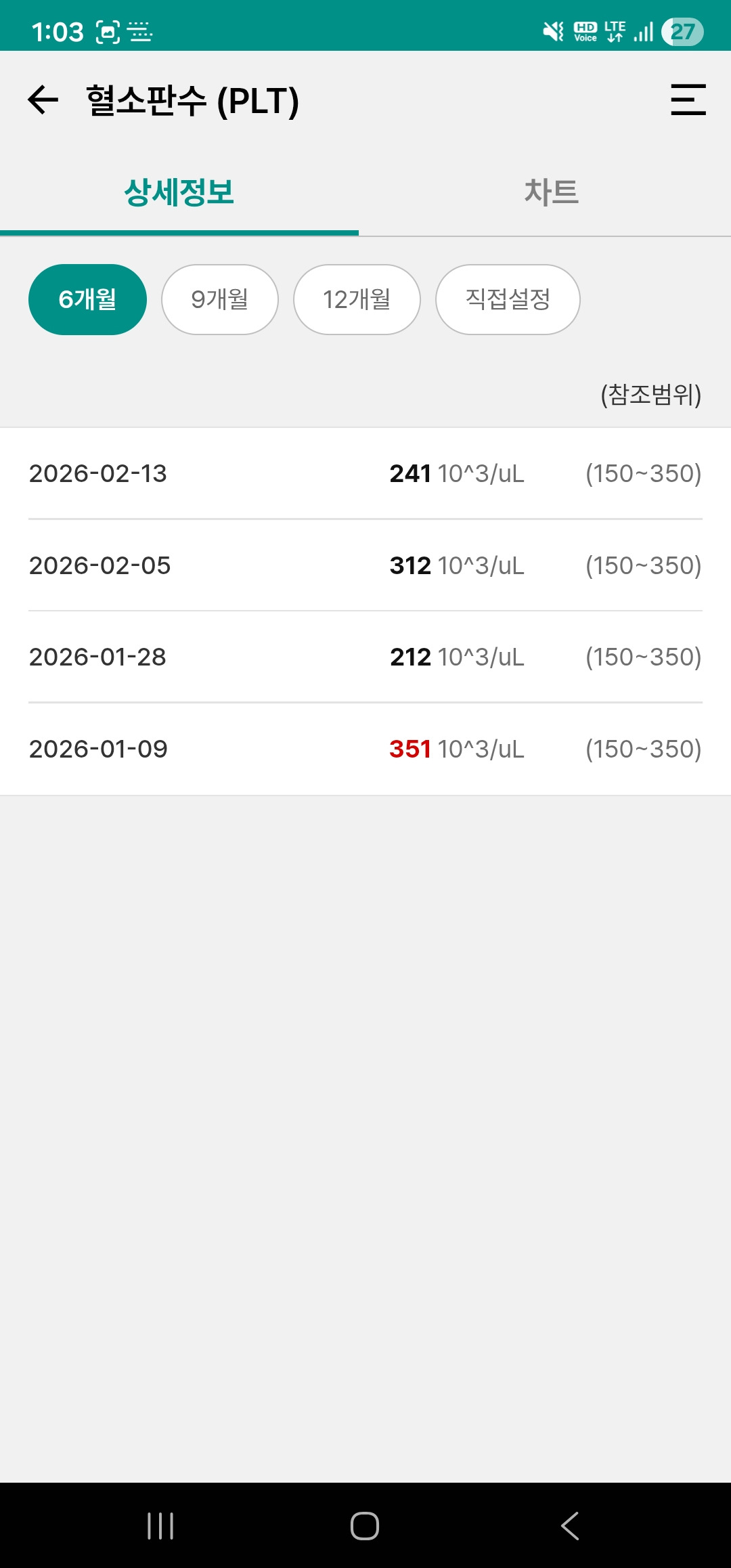Go back from the 혈소판수 (PLT) page
Image resolution: width=731 pixels, height=1568 pixels.
(x=43, y=100)
